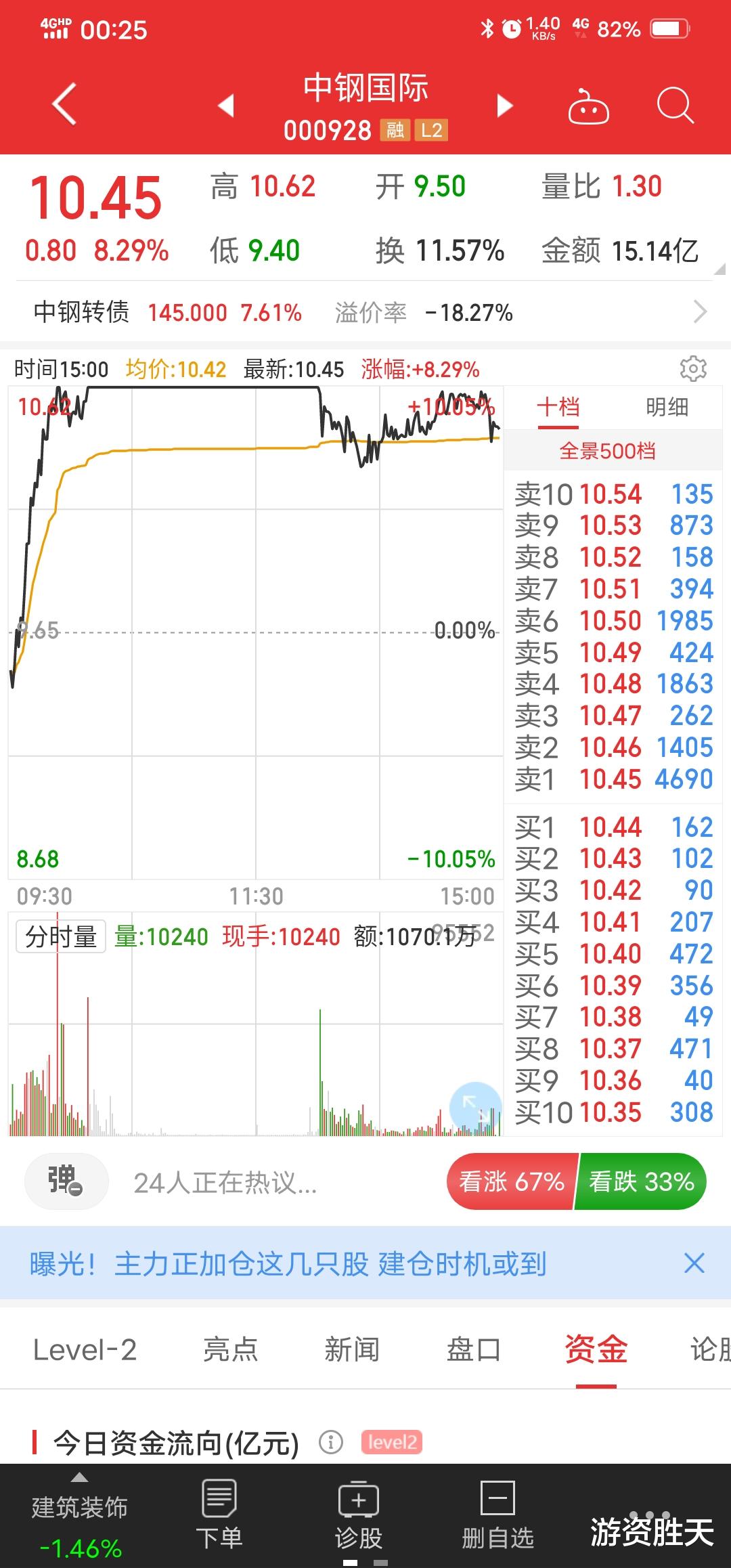Dismiss the 曝光 promo banner
731x1568 pixels.
click(x=694, y=1264)
